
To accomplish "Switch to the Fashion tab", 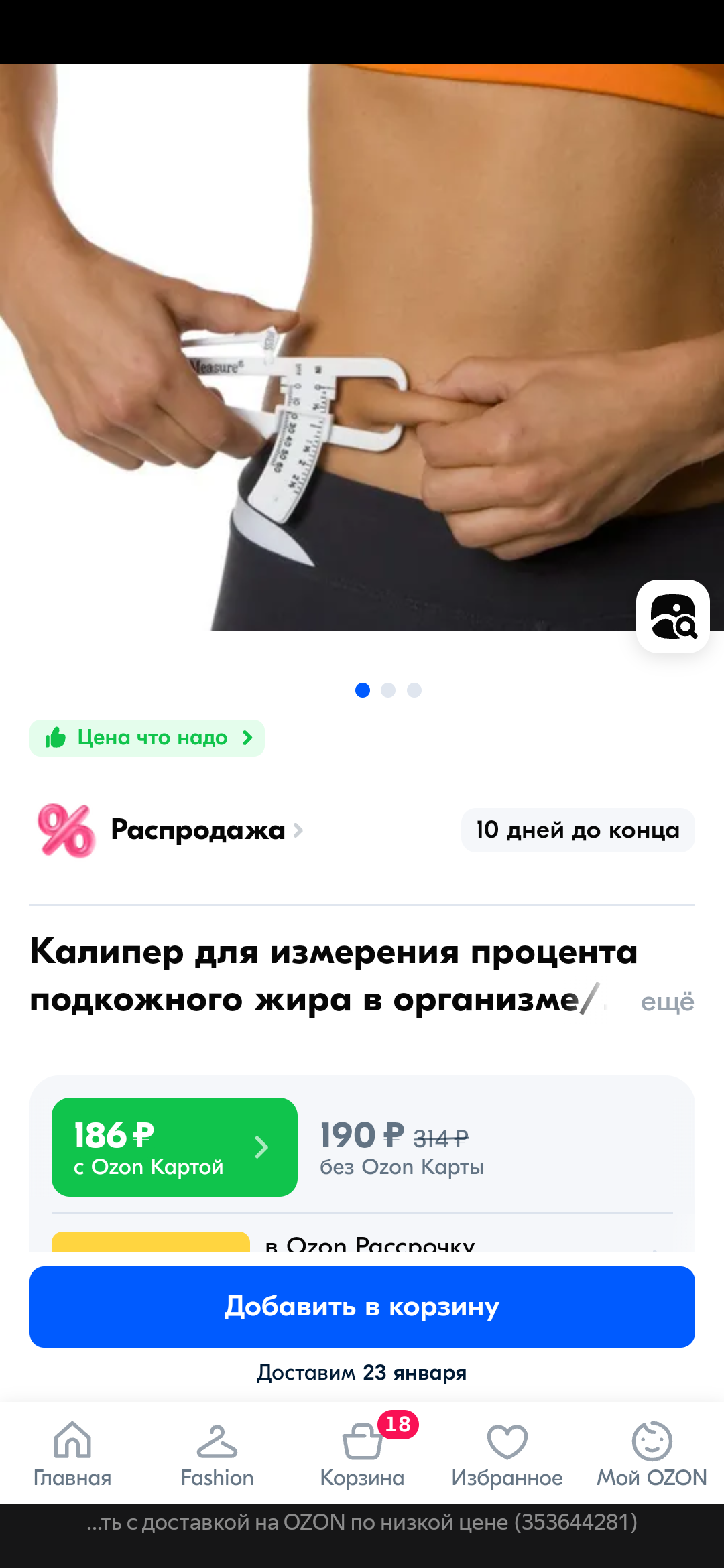I will 217,1453.
